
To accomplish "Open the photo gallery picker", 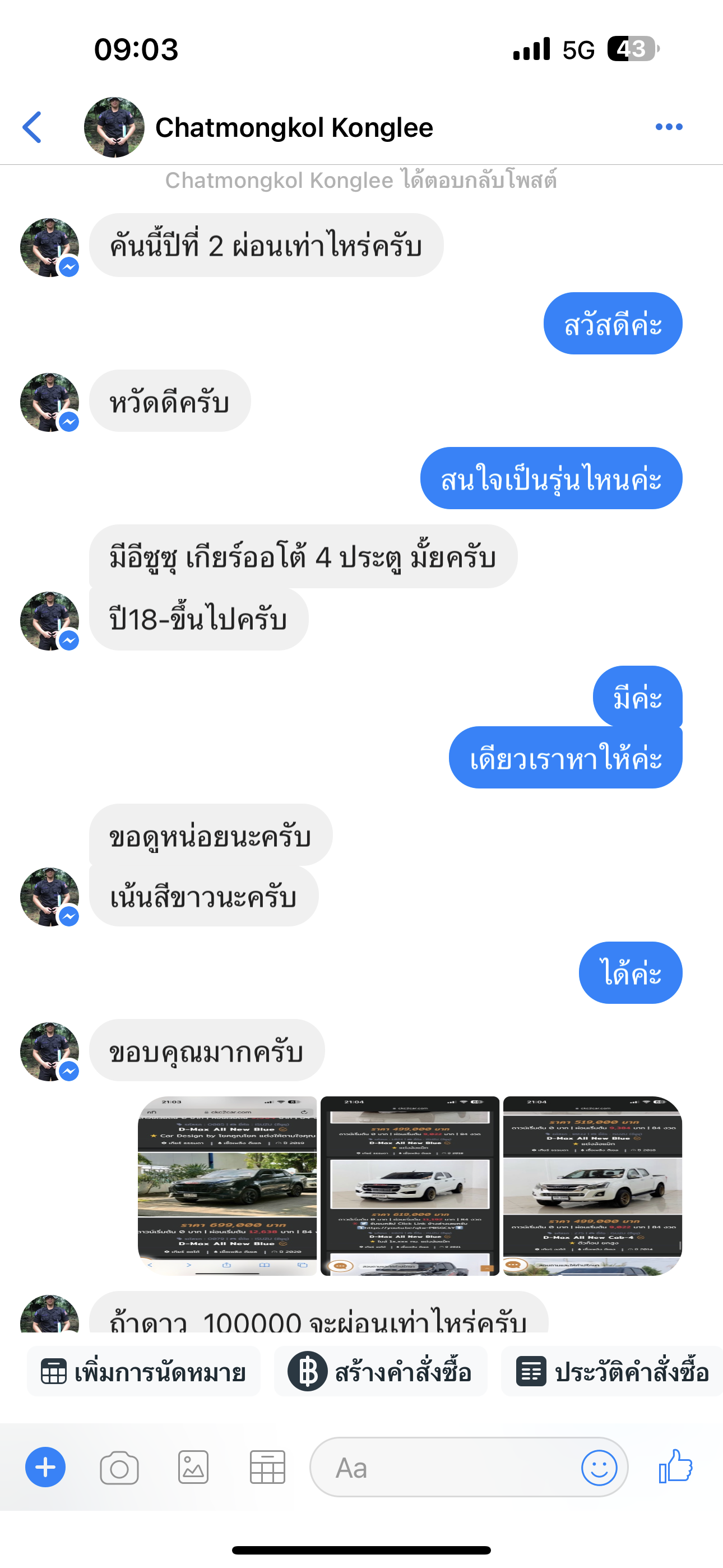I will pos(193,1467).
